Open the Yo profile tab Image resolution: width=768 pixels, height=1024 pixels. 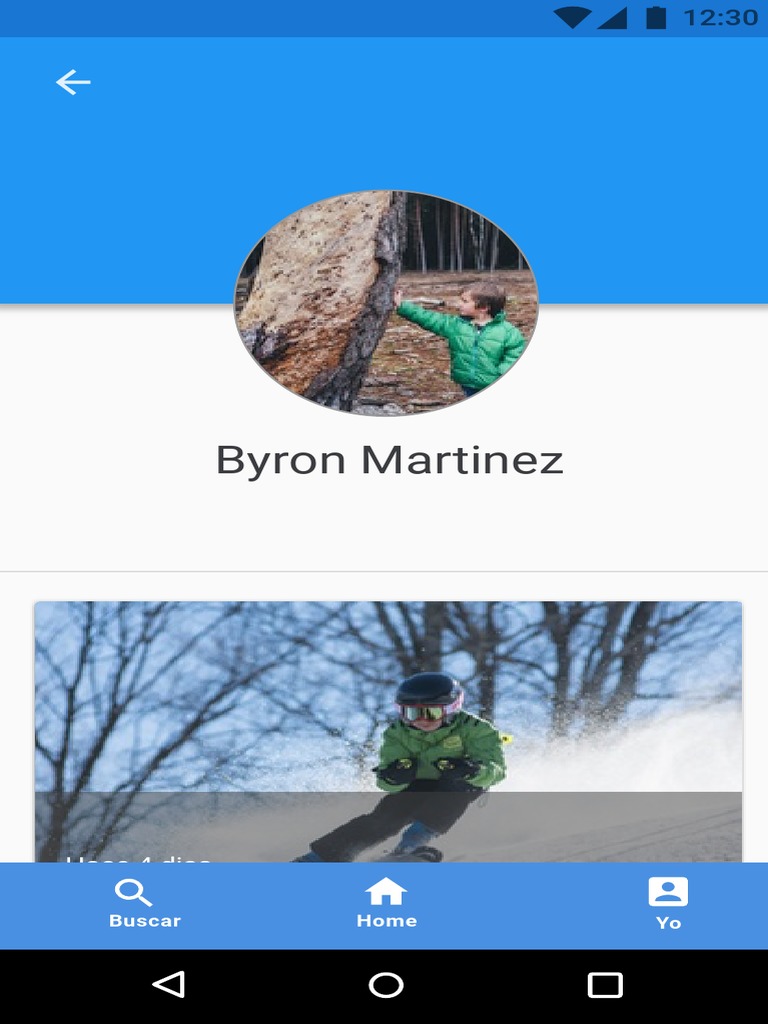click(668, 905)
